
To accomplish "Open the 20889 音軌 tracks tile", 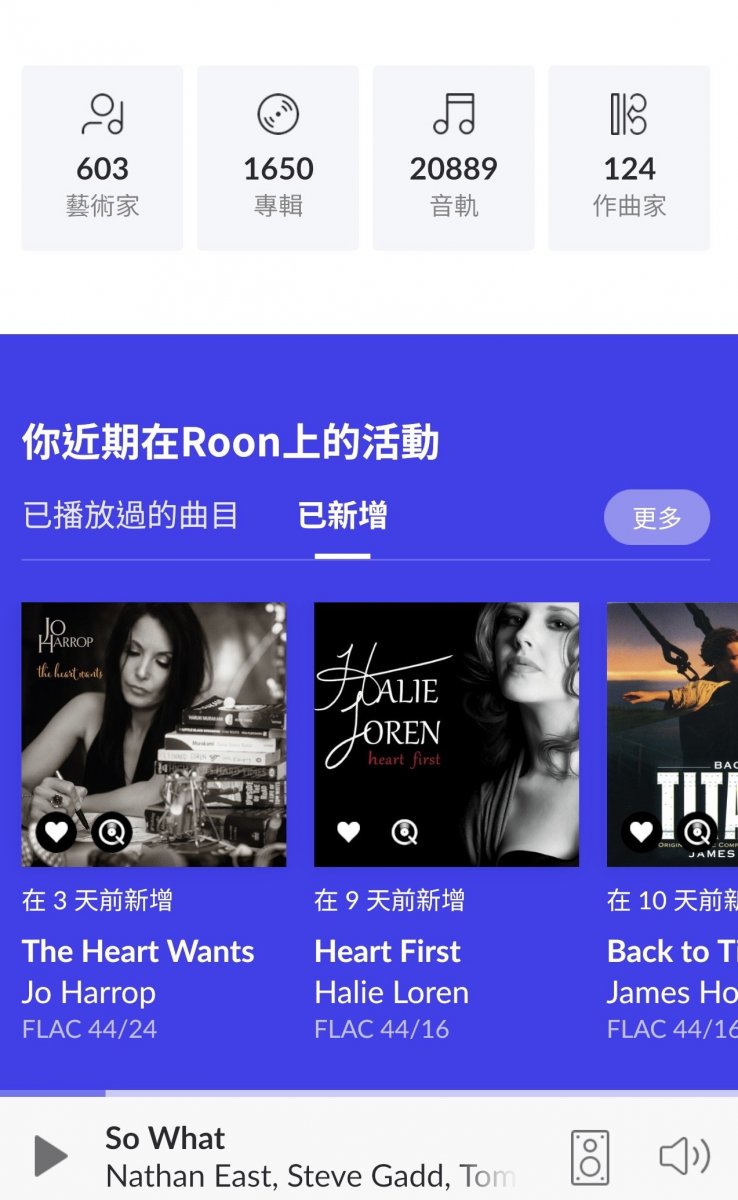I will (x=454, y=158).
